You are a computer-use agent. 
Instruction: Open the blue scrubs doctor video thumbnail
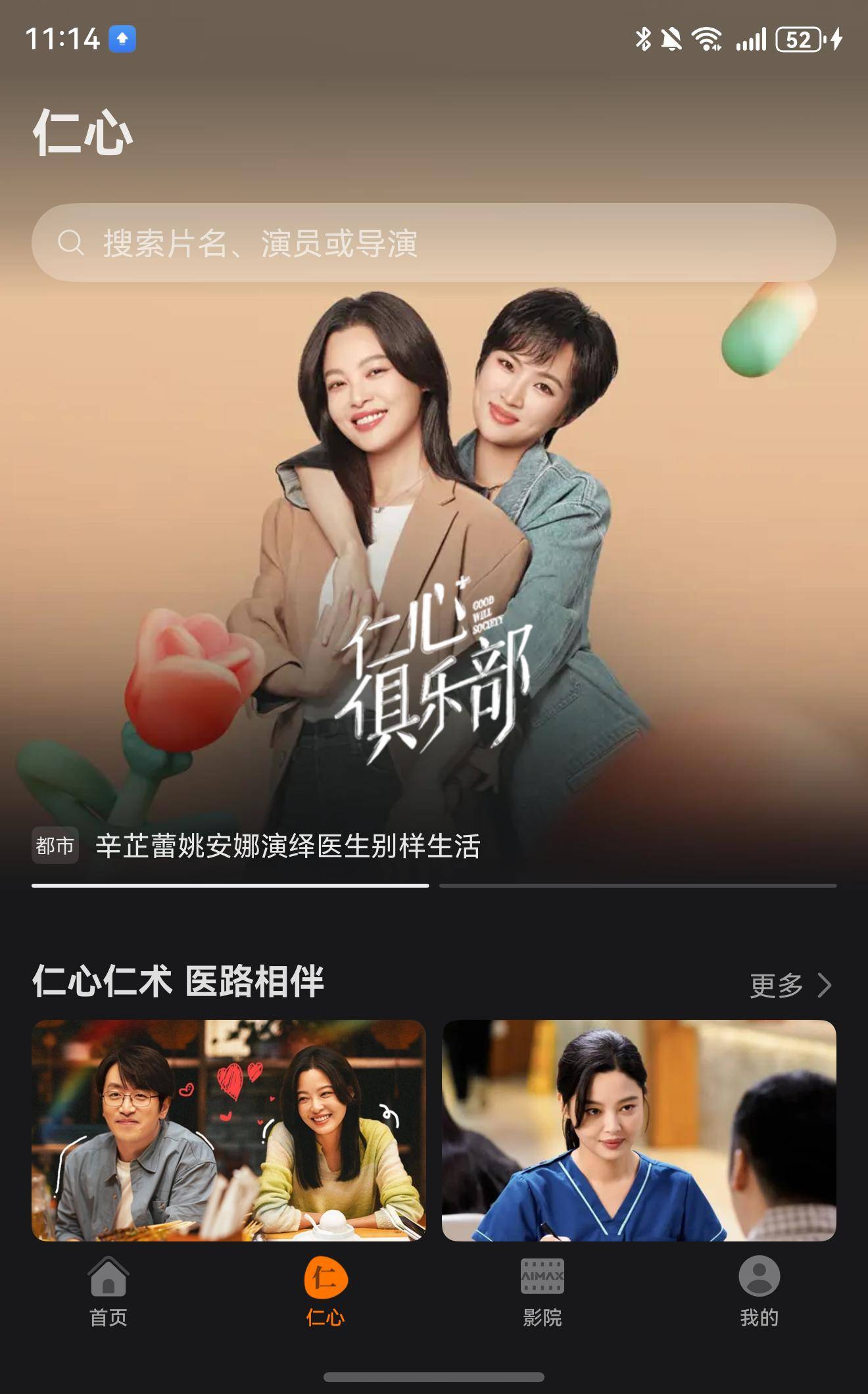(639, 1130)
